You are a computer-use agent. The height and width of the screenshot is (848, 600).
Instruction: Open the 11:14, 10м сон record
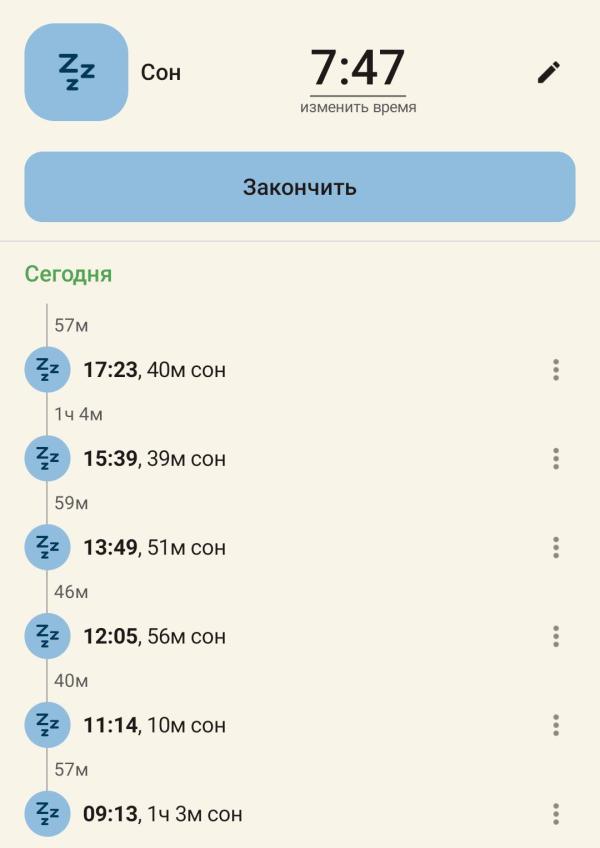[155, 725]
